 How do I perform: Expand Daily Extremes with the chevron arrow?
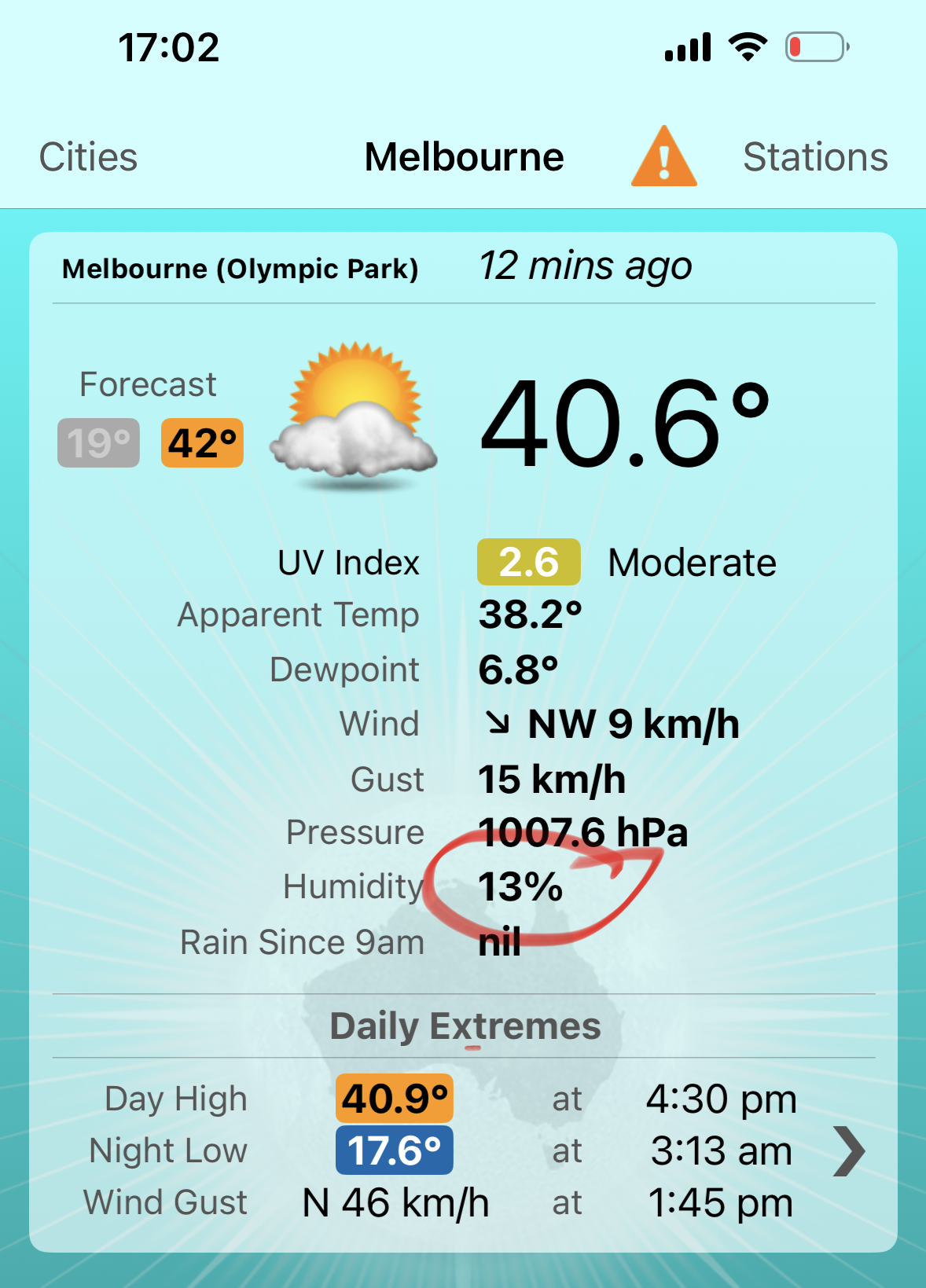tap(849, 1151)
